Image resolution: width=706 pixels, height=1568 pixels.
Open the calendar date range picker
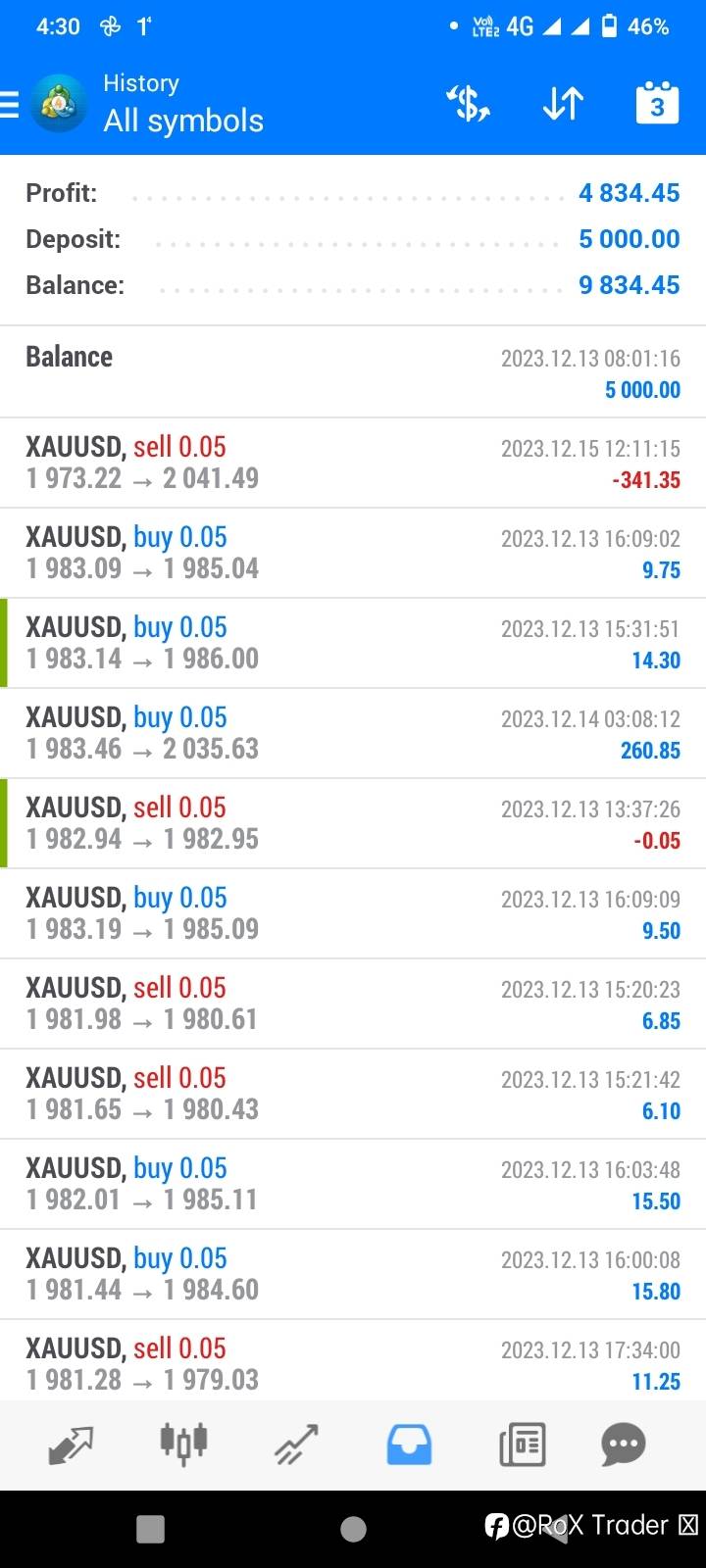click(657, 103)
